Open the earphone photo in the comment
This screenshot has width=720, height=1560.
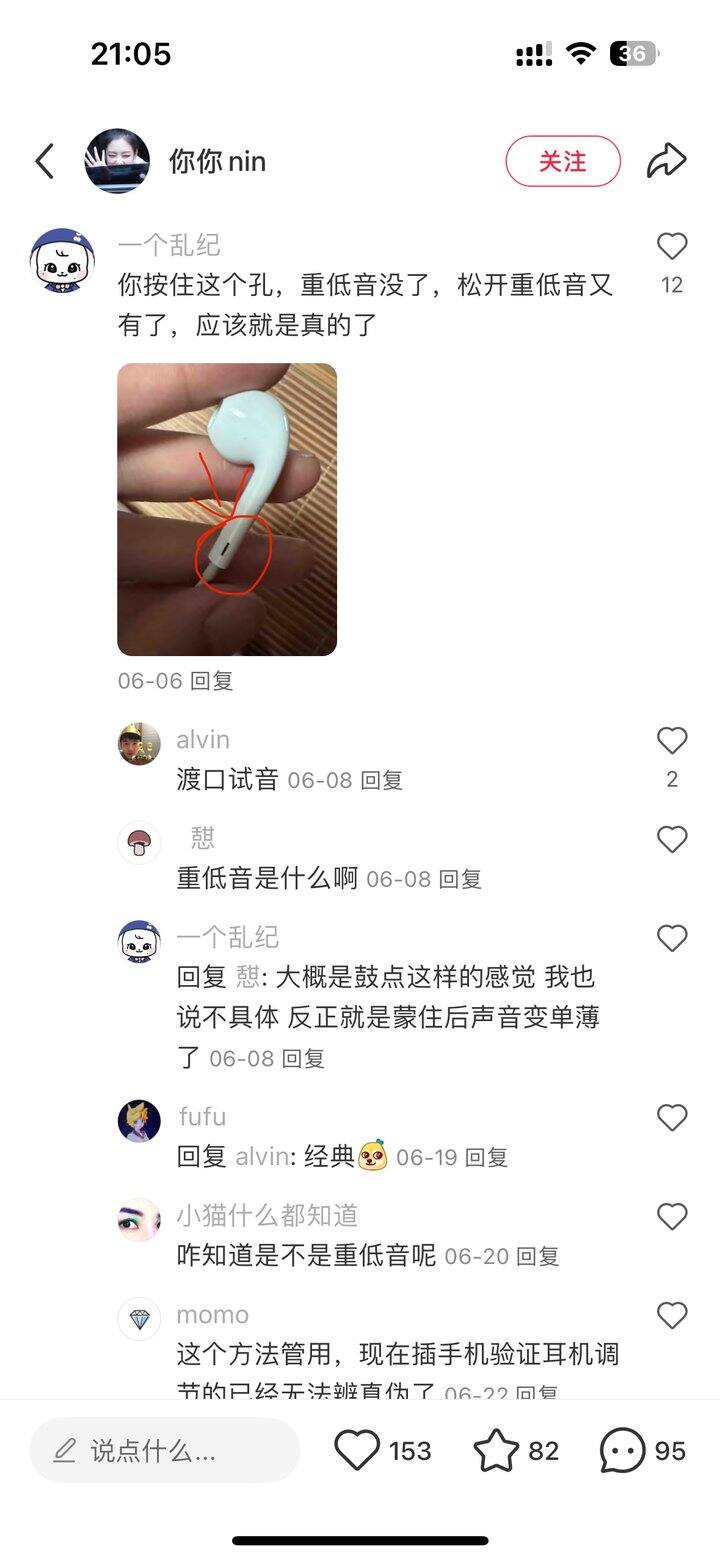(227, 509)
